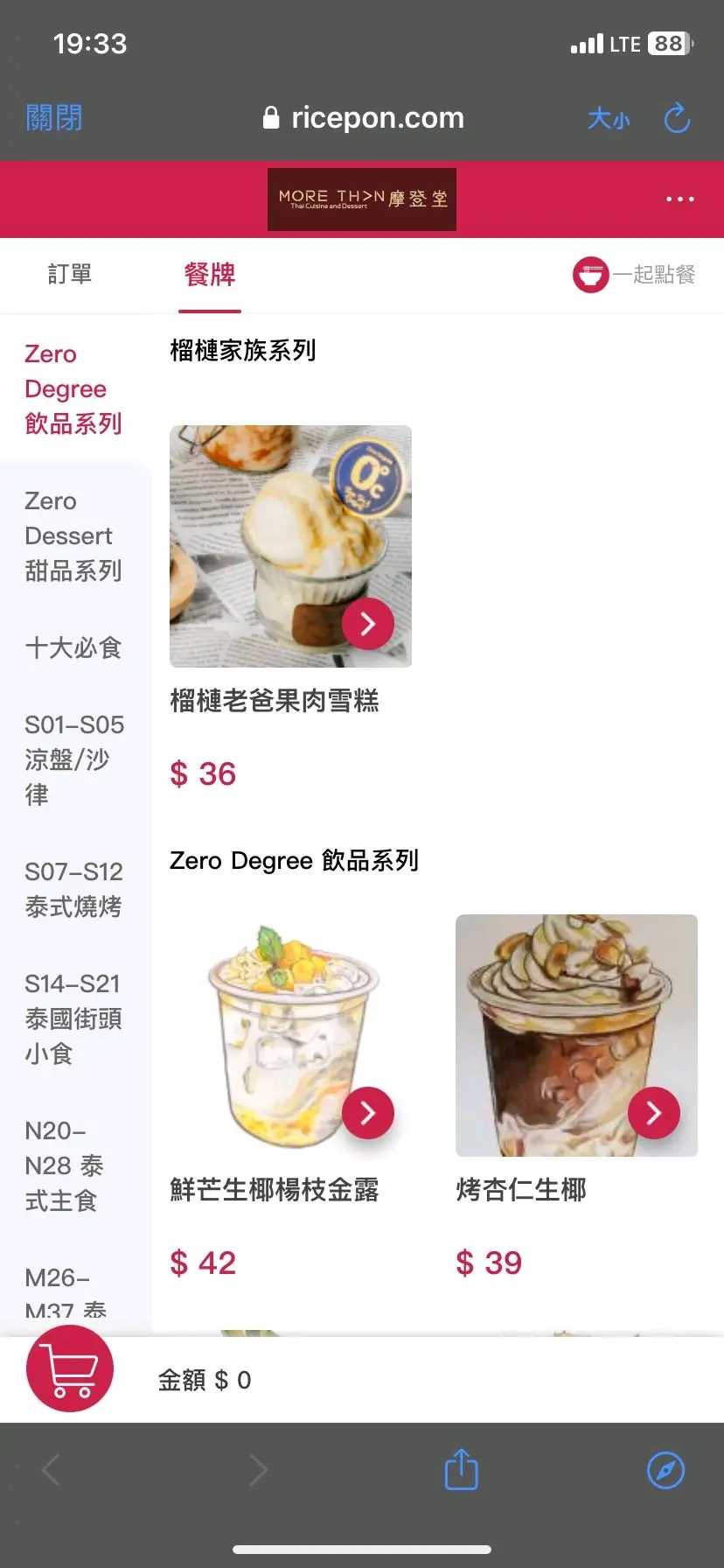The image size is (724, 1568).
Task: Select Zero Degree 飲品系列 category
Action: click(73, 389)
